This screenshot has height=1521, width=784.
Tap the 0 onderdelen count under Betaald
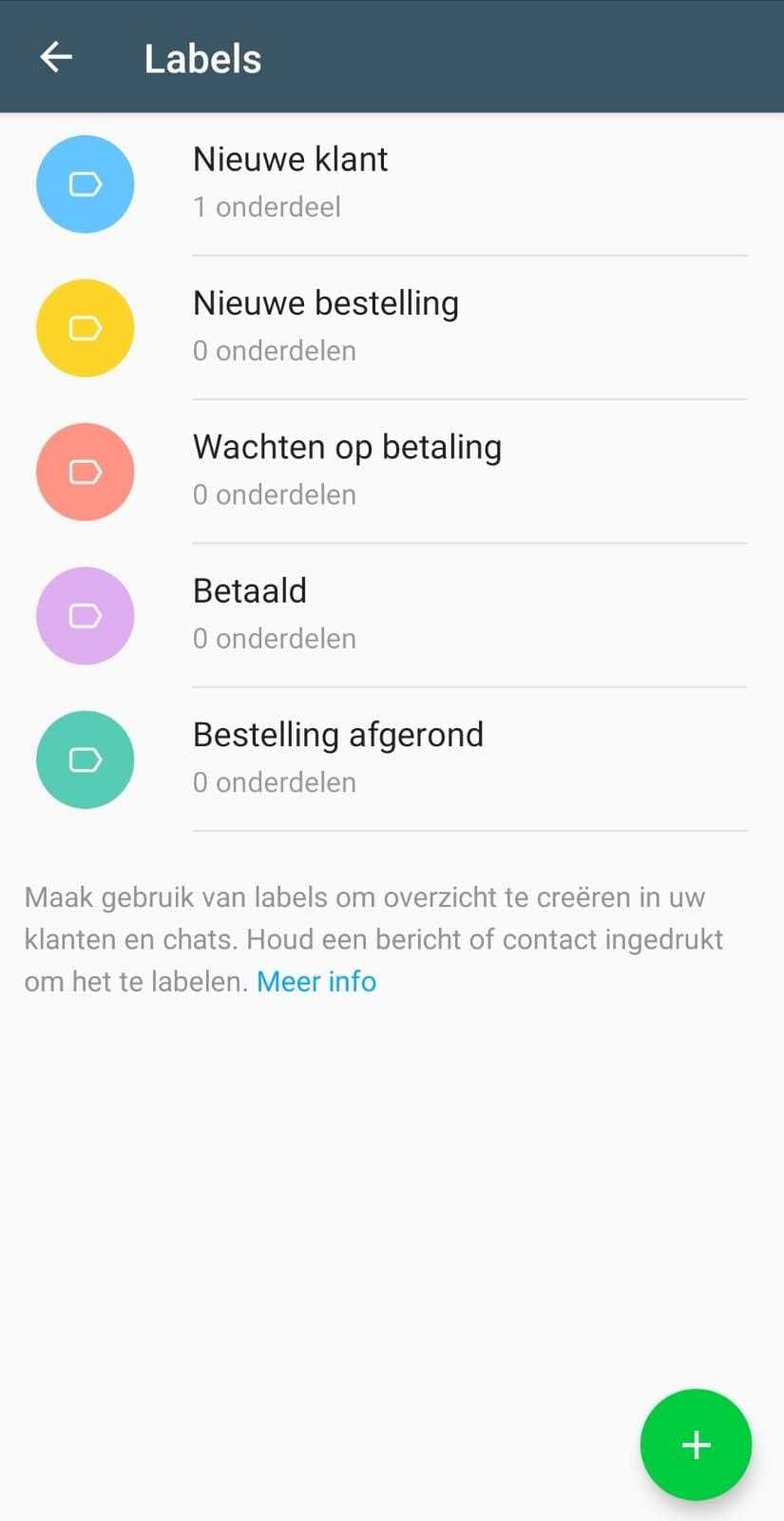click(274, 638)
